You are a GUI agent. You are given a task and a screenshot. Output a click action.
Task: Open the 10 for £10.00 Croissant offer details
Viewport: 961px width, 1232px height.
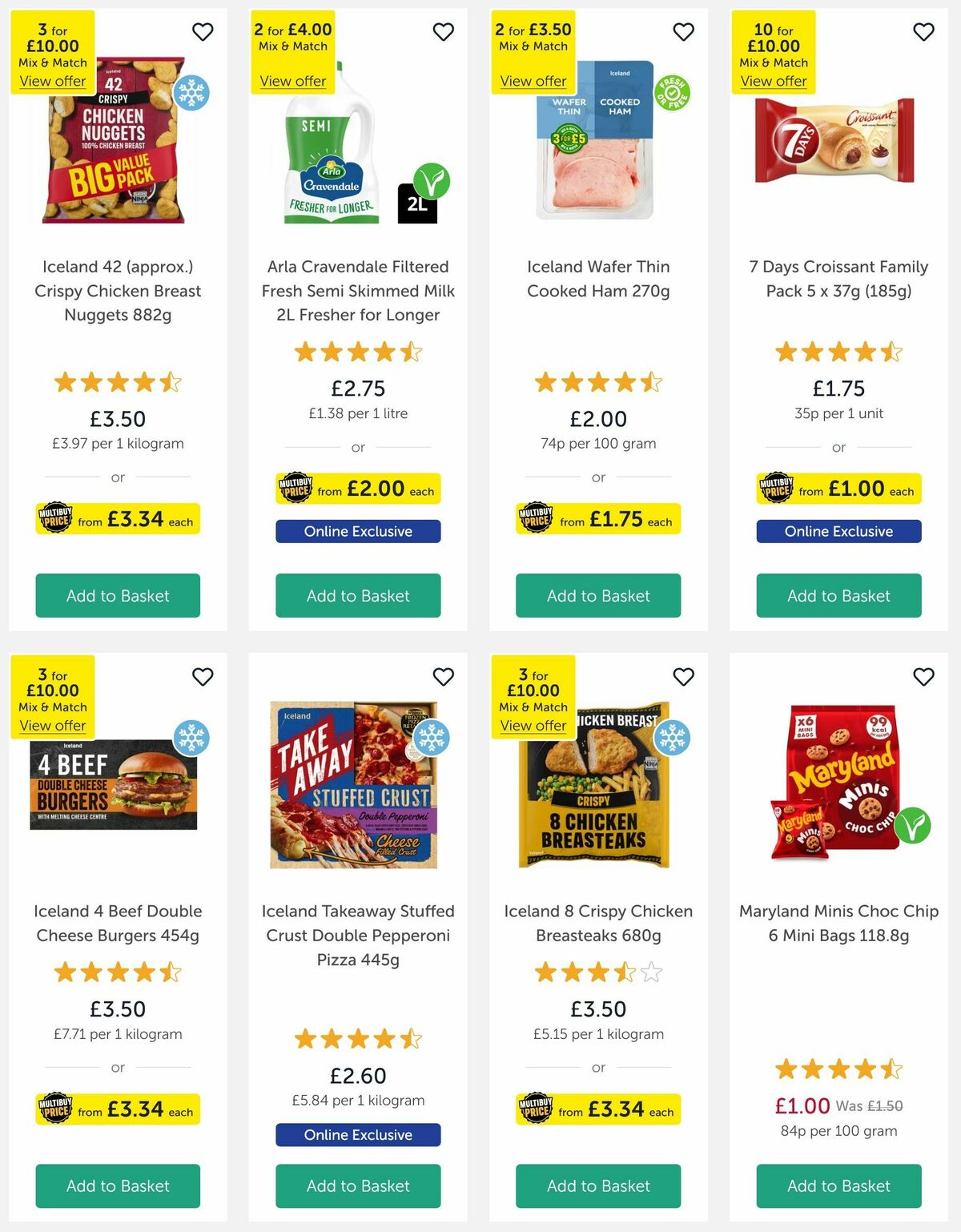point(774,81)
